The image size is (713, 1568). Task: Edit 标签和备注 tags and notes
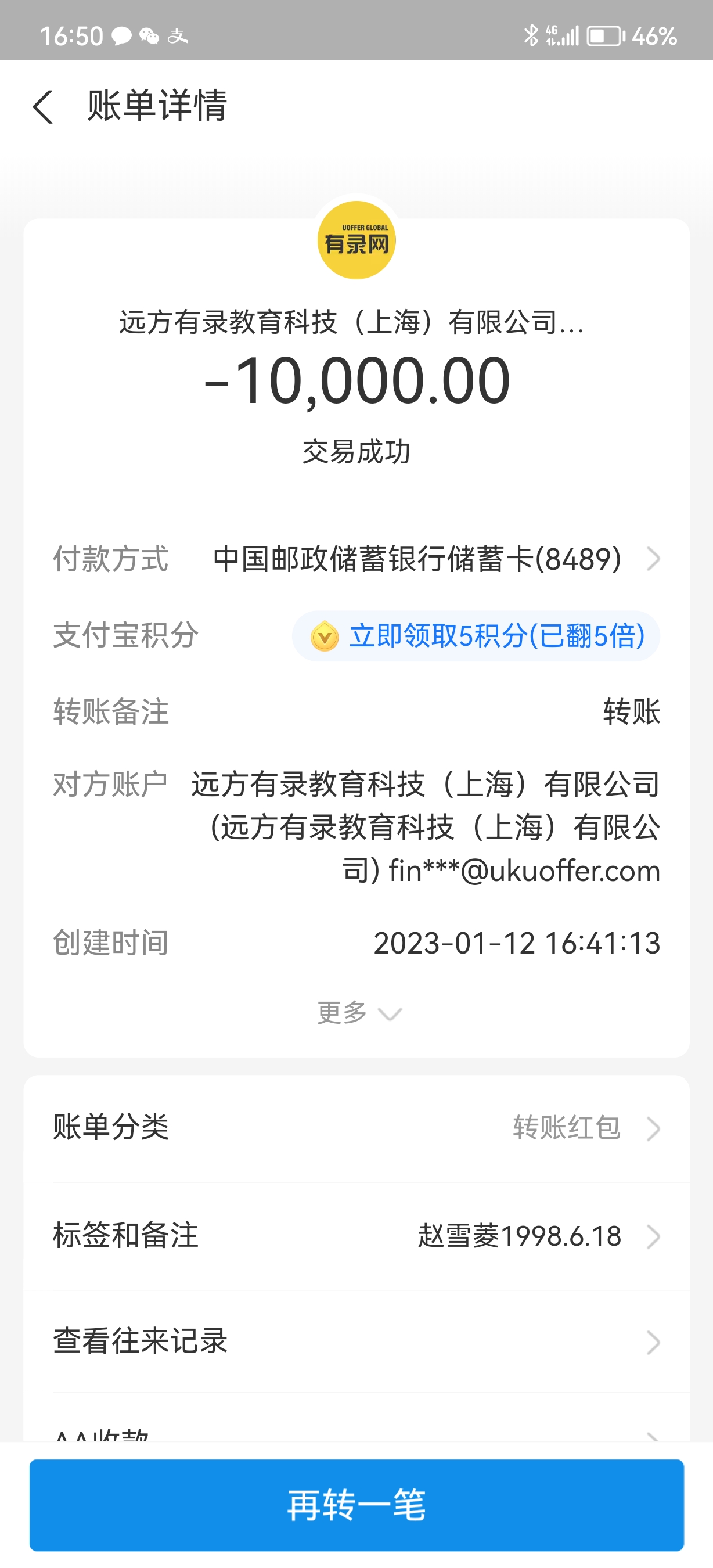[x=356, y=1236]
